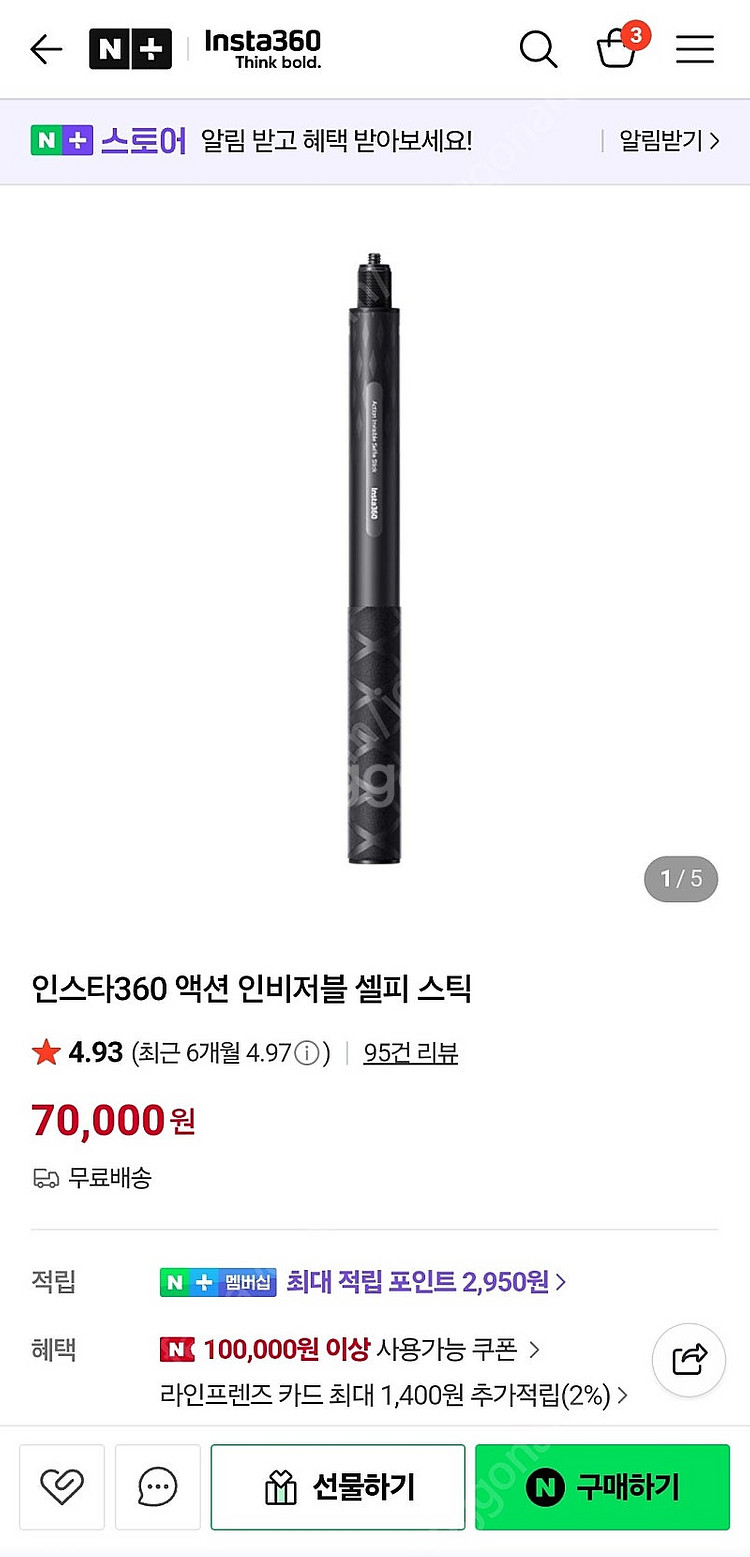Click the N+ 멤버십 badge icon
The height and width of the screenshot is (1557, 750).
click(218, 1281)
